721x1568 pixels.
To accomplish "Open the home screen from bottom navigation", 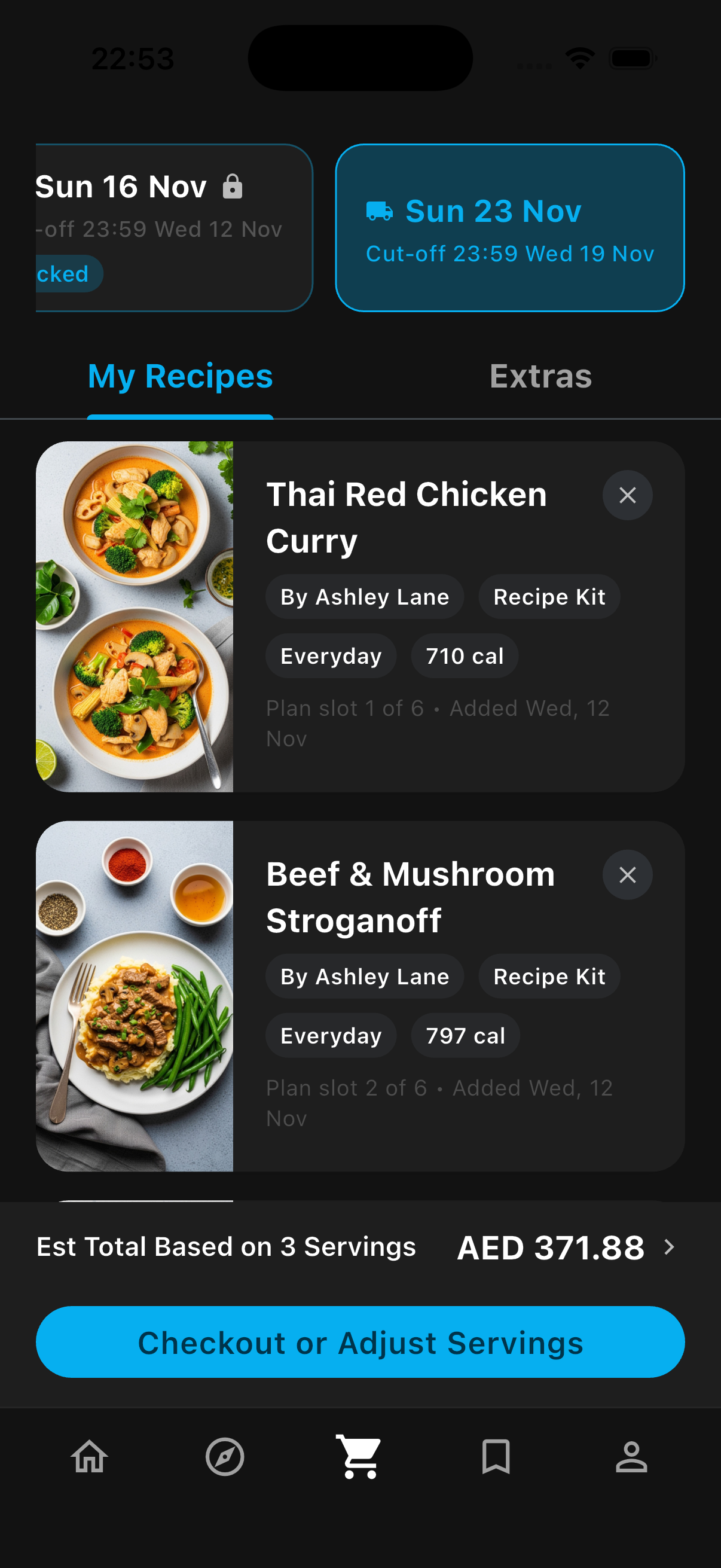I will [x=89, y=1456].
